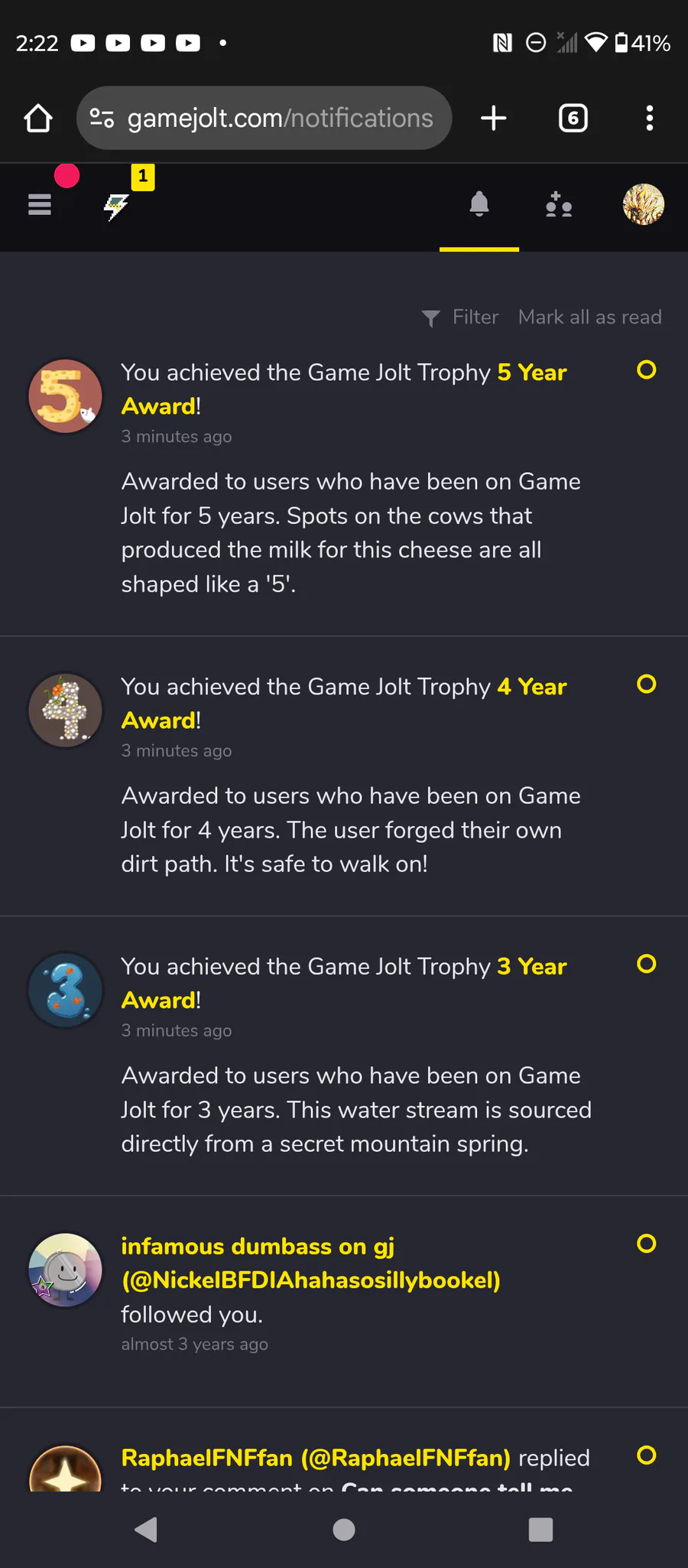This screenshot has width=688, height=1568.
Task: Open infamous dumbass on gj's profile
Action: (311, 1263)
